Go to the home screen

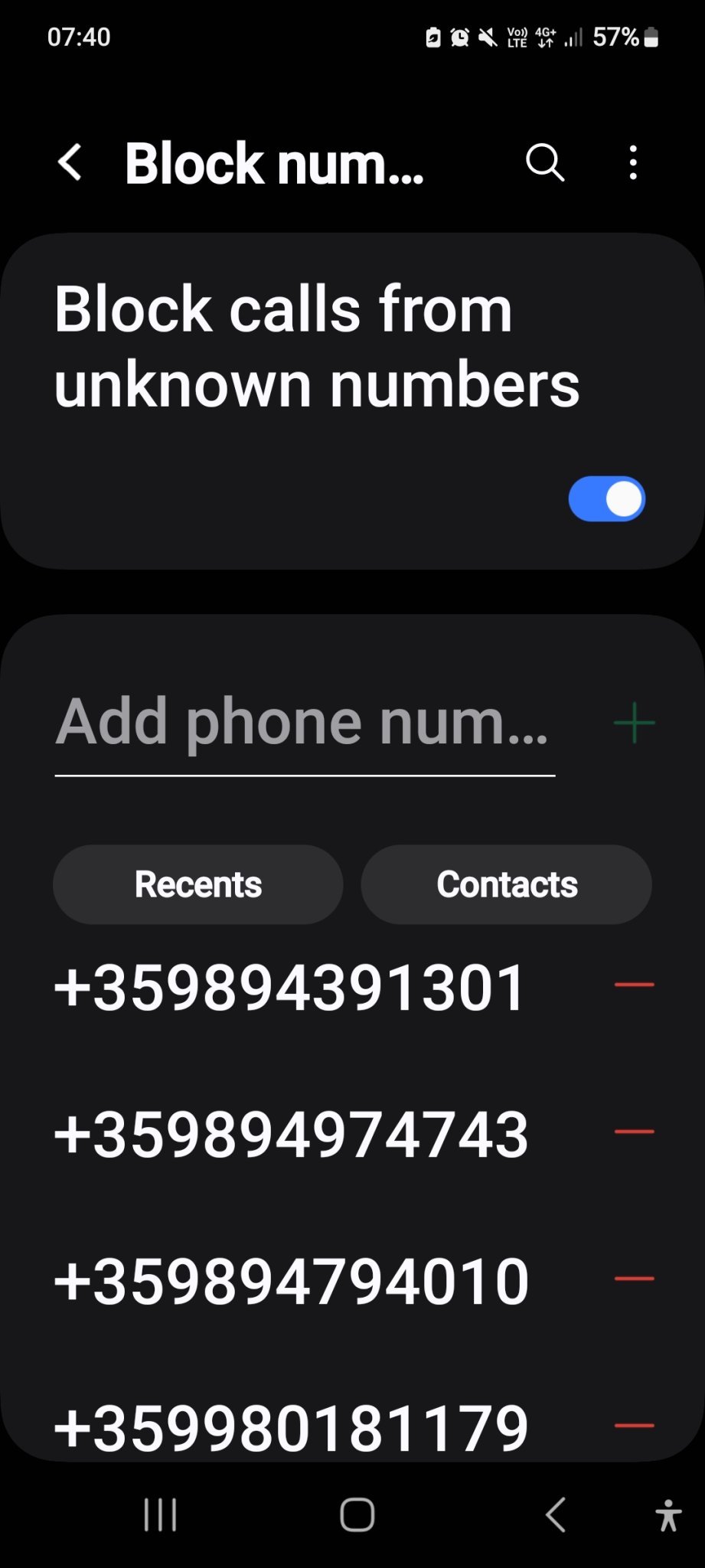click(357, 1514)
